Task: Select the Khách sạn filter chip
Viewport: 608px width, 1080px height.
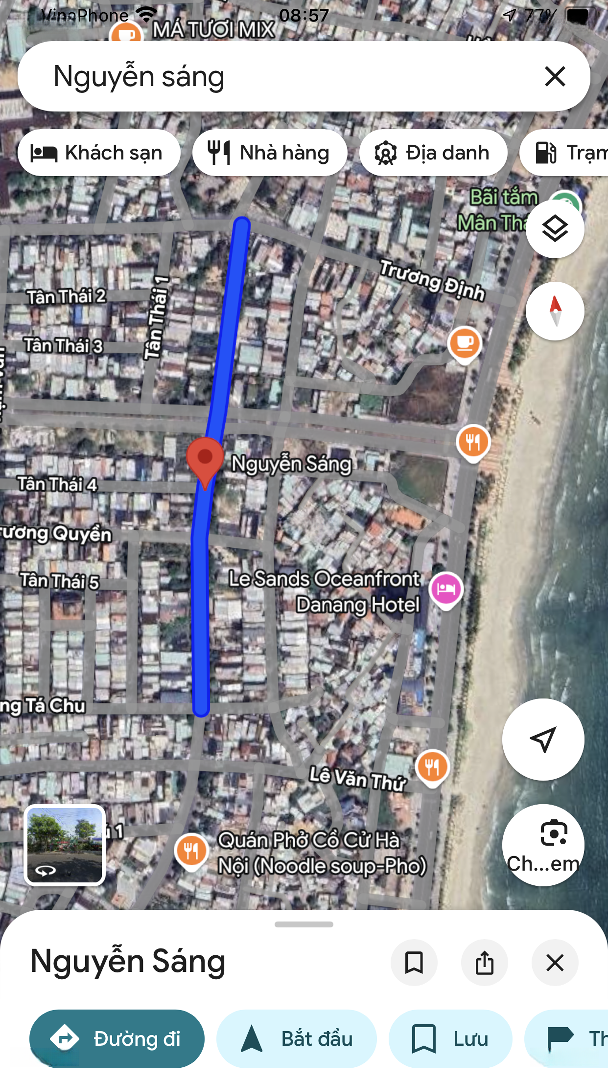Action: (98, 153)
